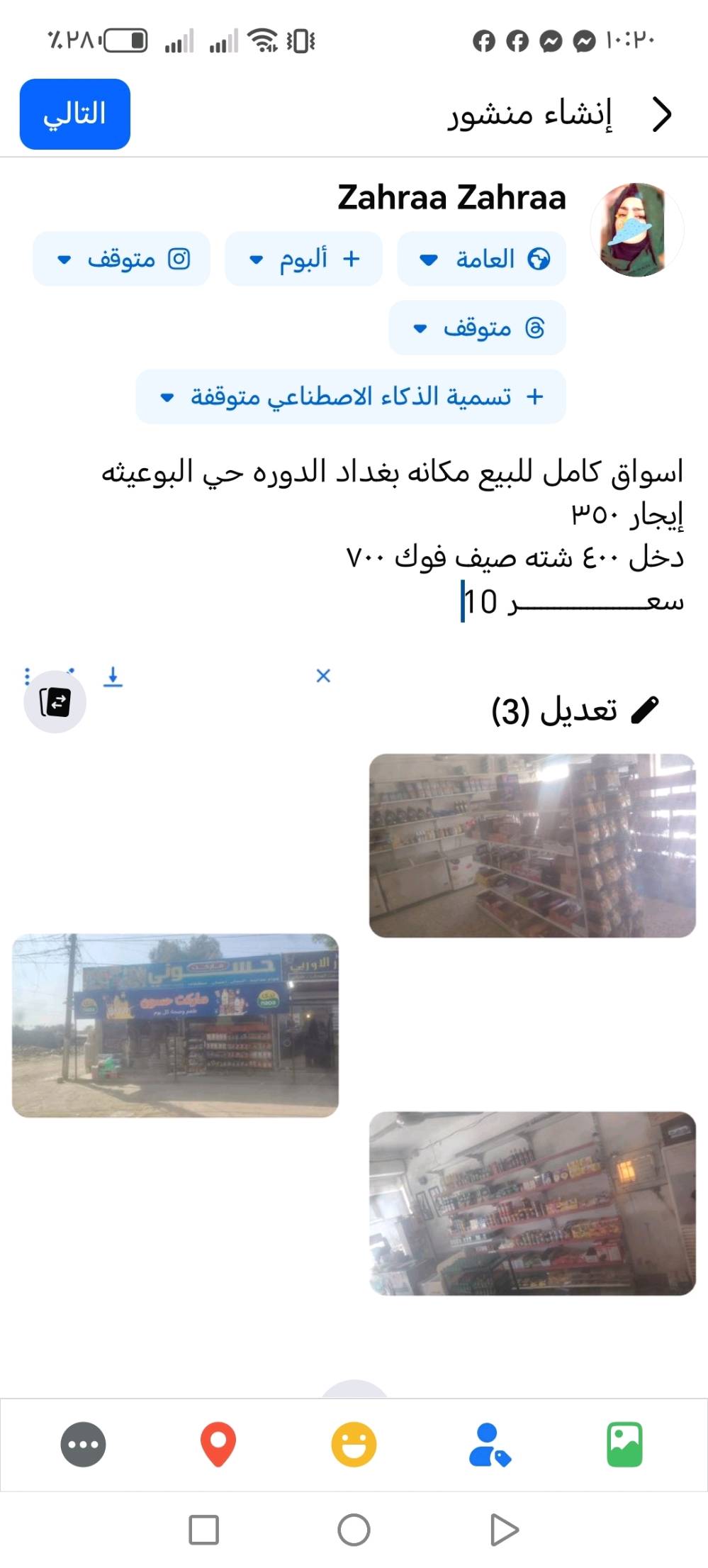Tap the Instagram camera icon beside متوقف
Viewport: 708px width, 1568px height.
click(179, 259)
